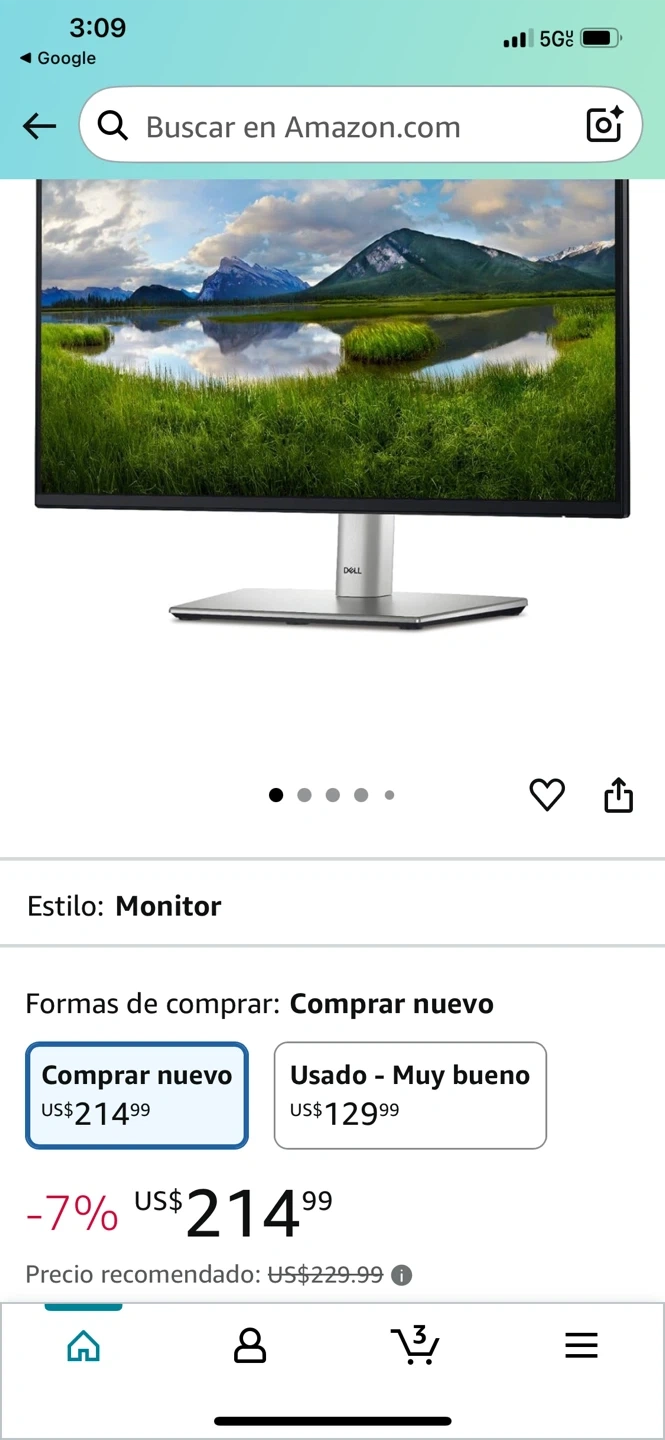Open the hamburger menu tab
Viewport: 665px width, 1440px height.
[x=581, y=1346]
